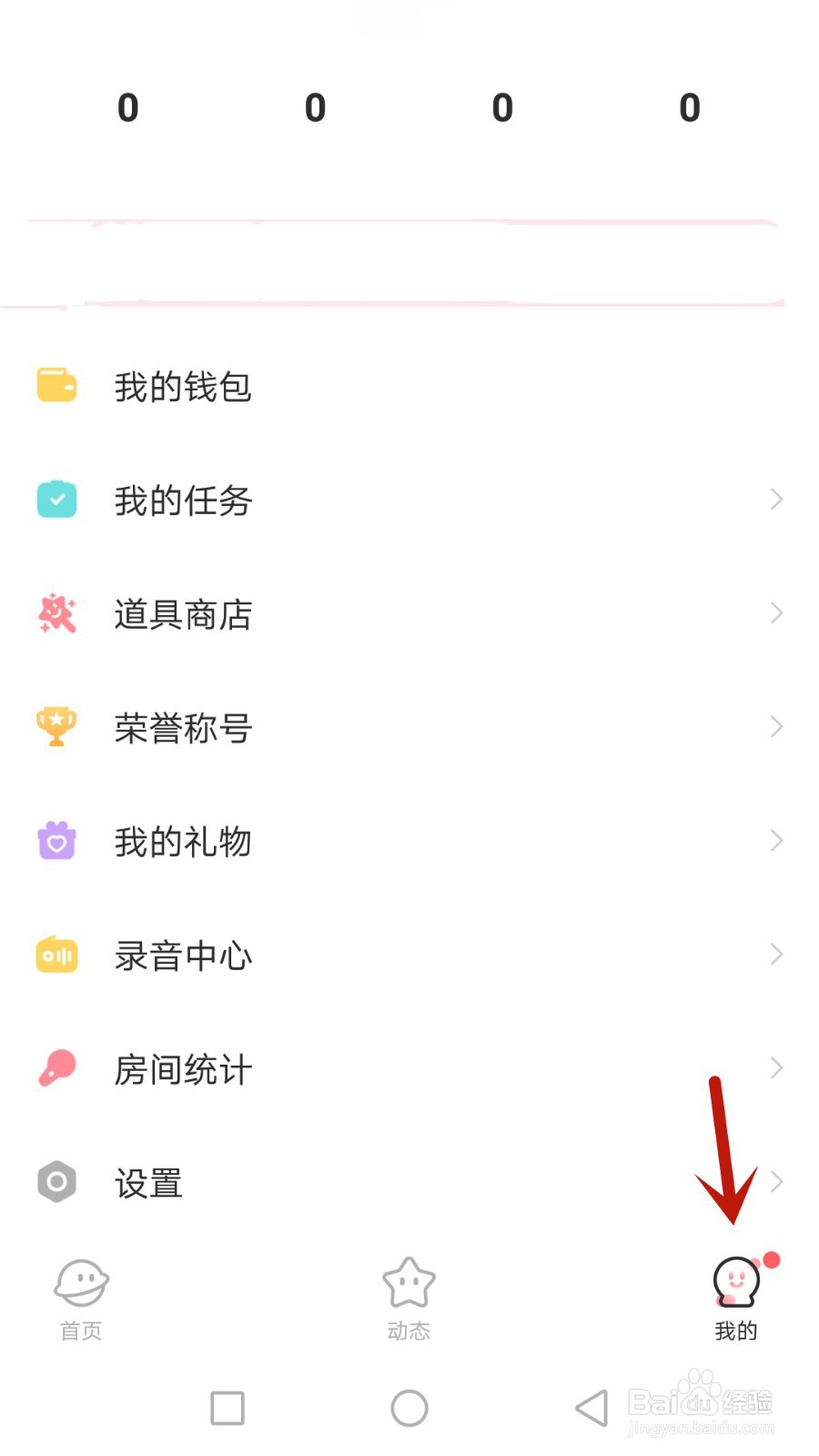
Task: Tap the circular home navigation button
Action: point(409,1407)
